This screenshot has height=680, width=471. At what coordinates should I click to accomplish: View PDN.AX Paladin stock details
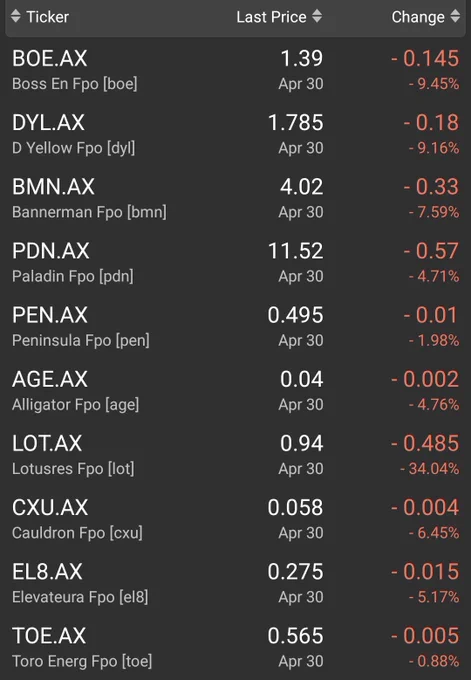[x=236, y=262]
